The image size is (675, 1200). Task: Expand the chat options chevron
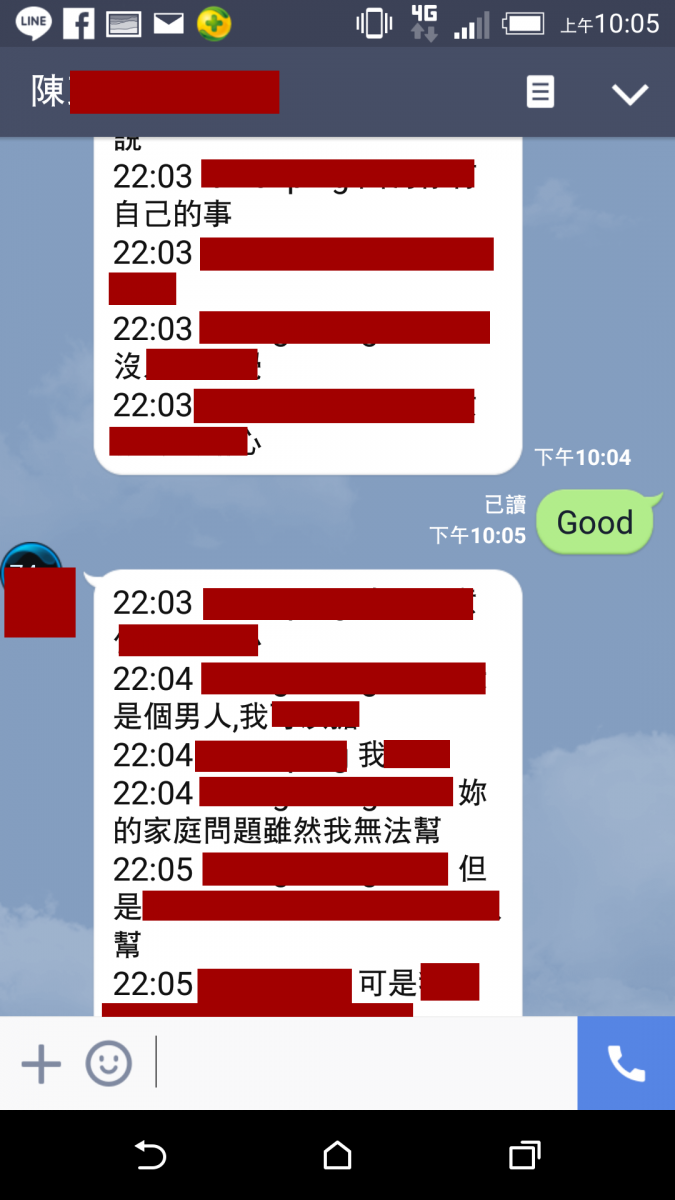coord(630,94)
